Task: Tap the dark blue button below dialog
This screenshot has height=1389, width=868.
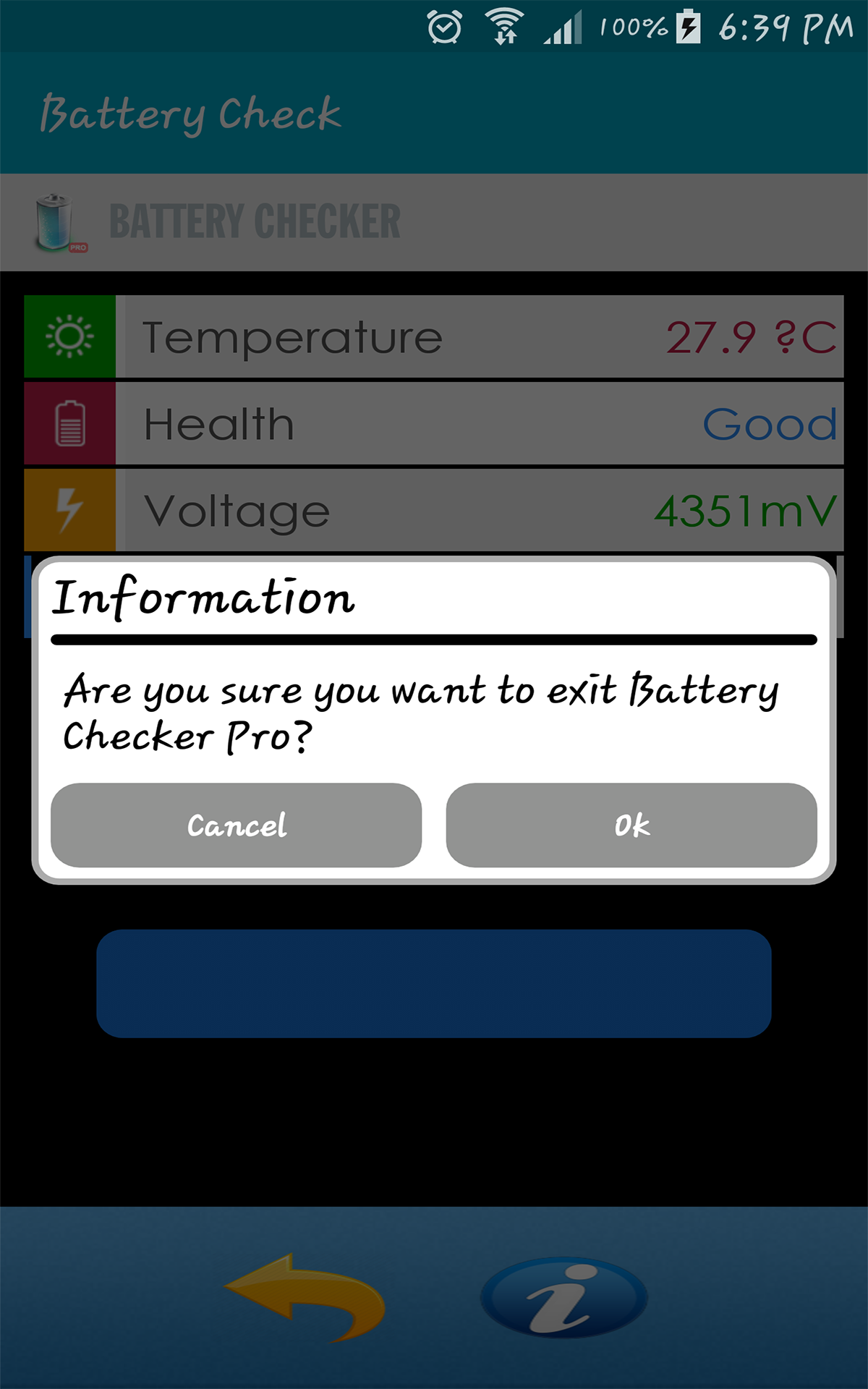Action: click(x=434, y=984)
